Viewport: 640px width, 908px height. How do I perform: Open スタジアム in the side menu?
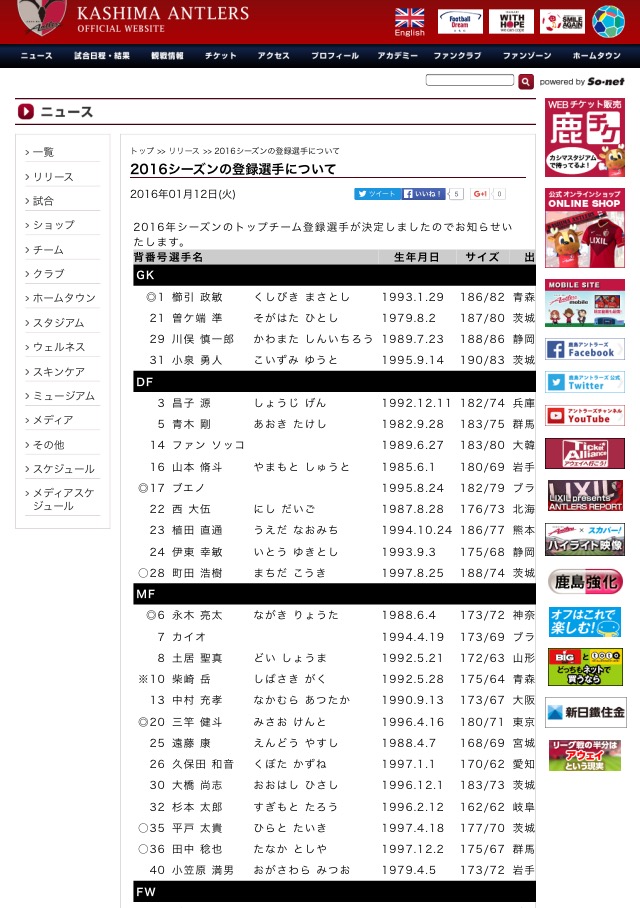point(58,323)
